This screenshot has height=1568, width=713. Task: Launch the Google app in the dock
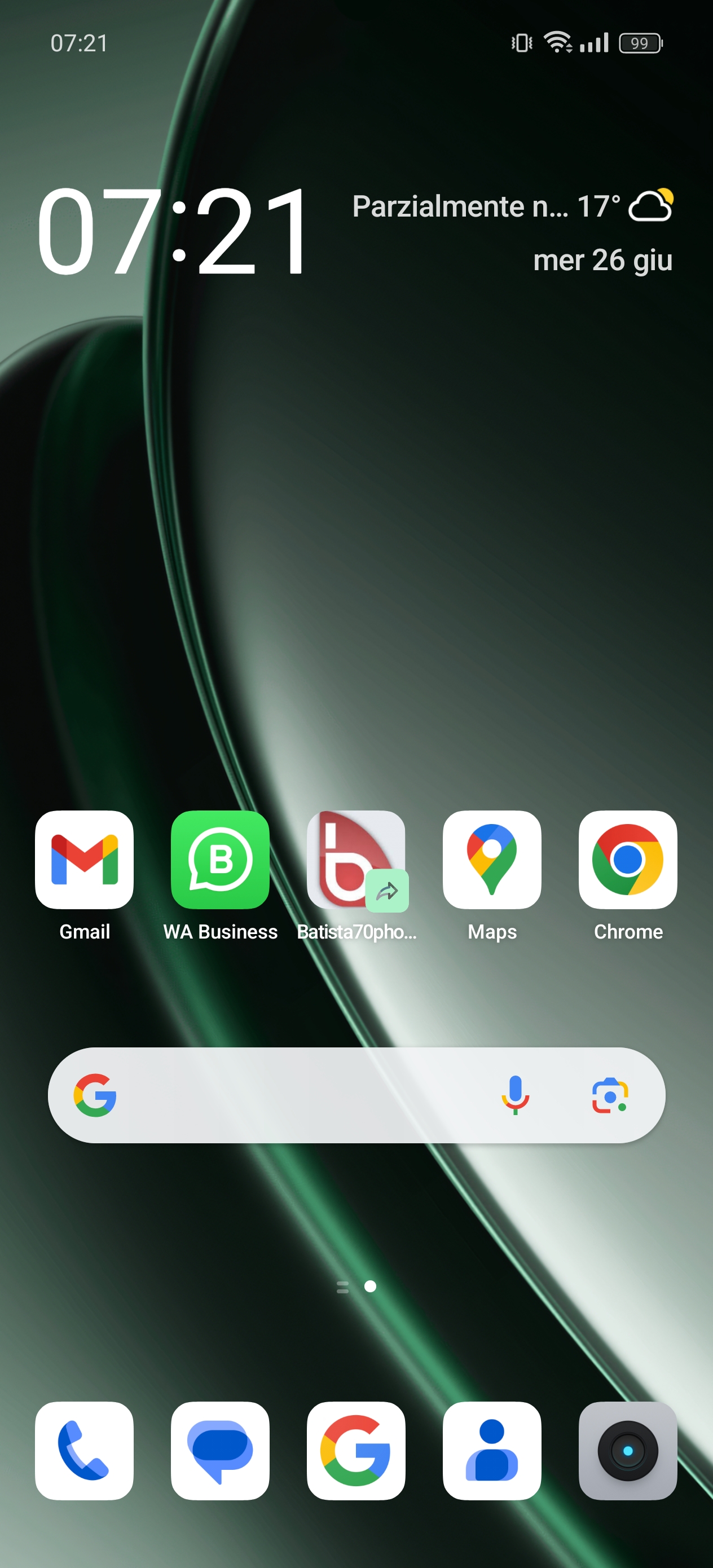pyautogui.click(x=356, y=1451)
